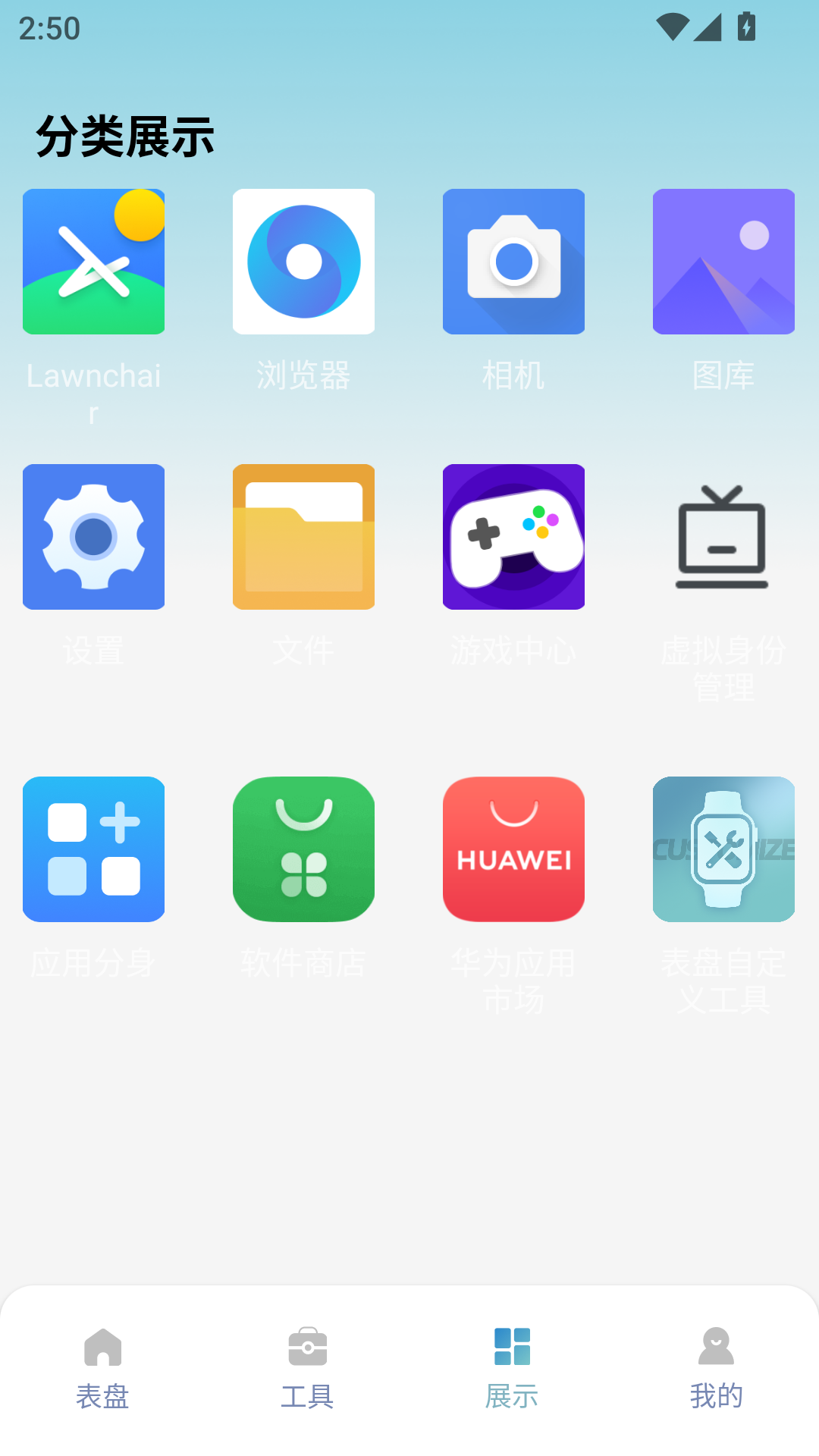Open the 软件商店 software store
Image resolution: width=819 pixels, height=1456 pixels.
(x=303, y=849)
